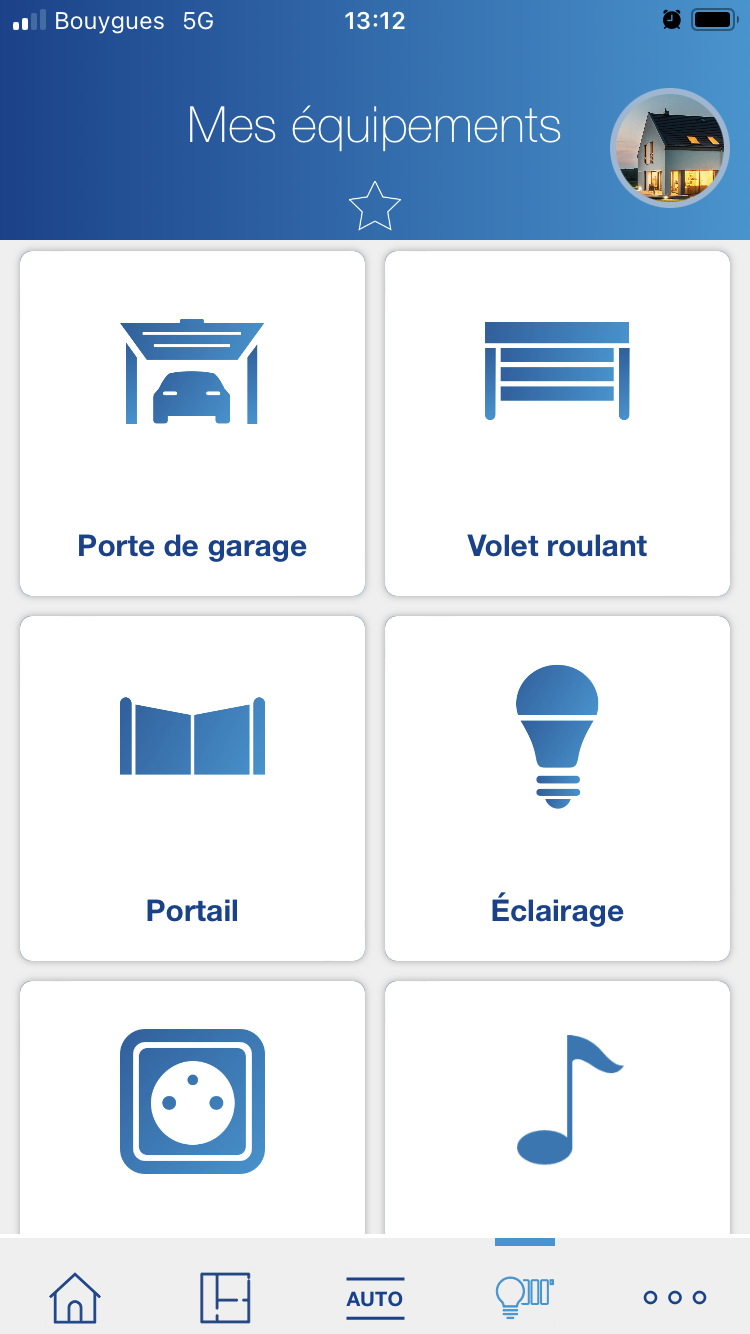The width and height of the screenshot is (750, 1334).
Task: Open the three-dots more tab
Action: 675,1297
